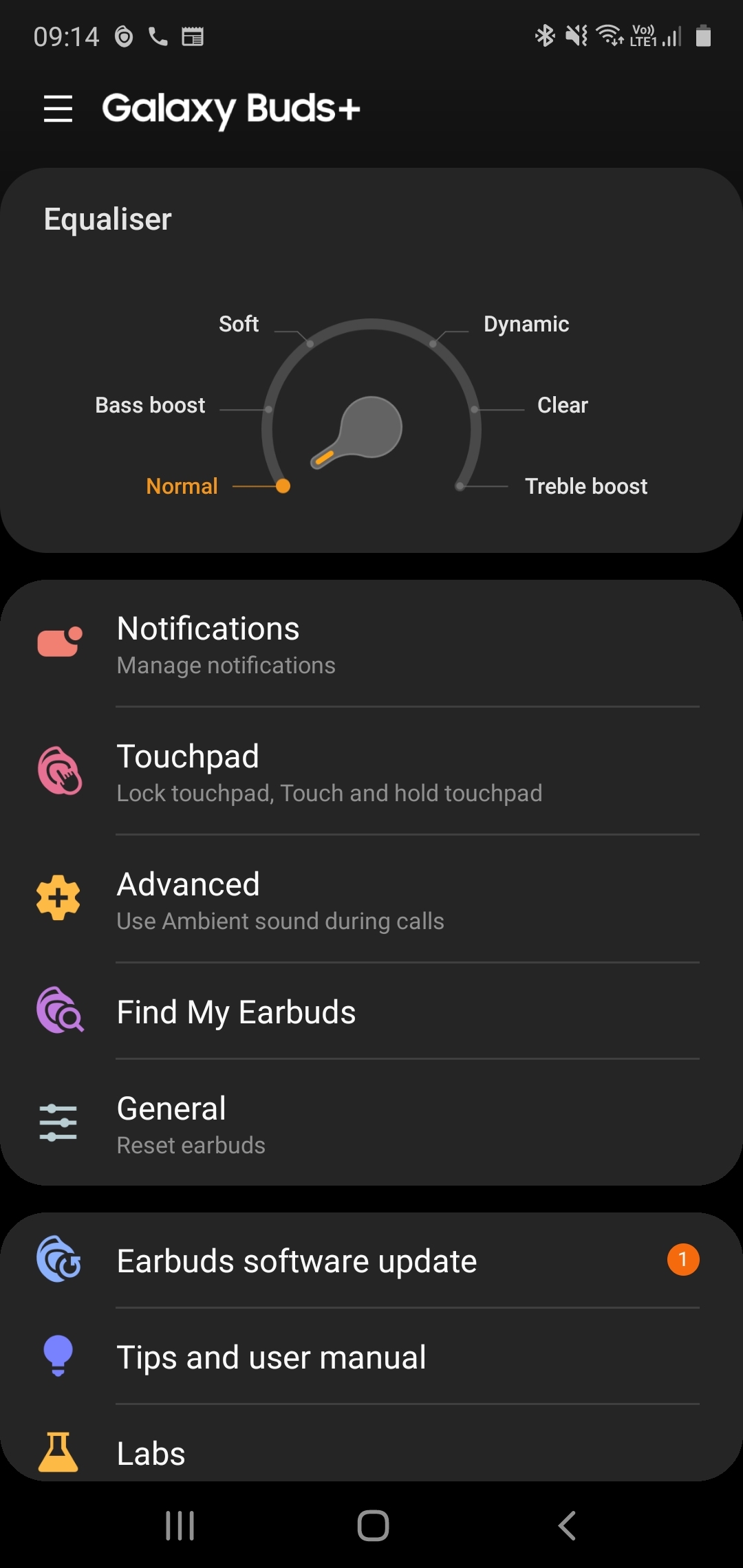The height and width of the screenshot is (1568, 743).
Task: Switch equaliser to Clear
Action: click(x=562, y=405)
